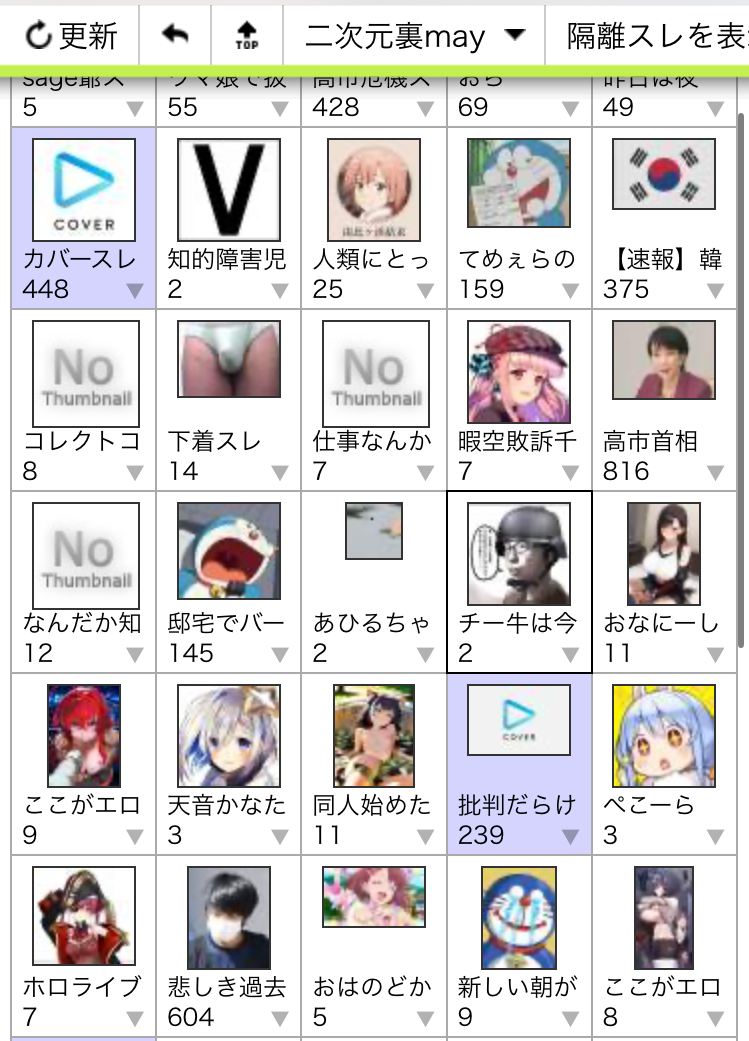Go back with the return arrow
Screen dimensions: 749x1041
click(x=175, y=36)
